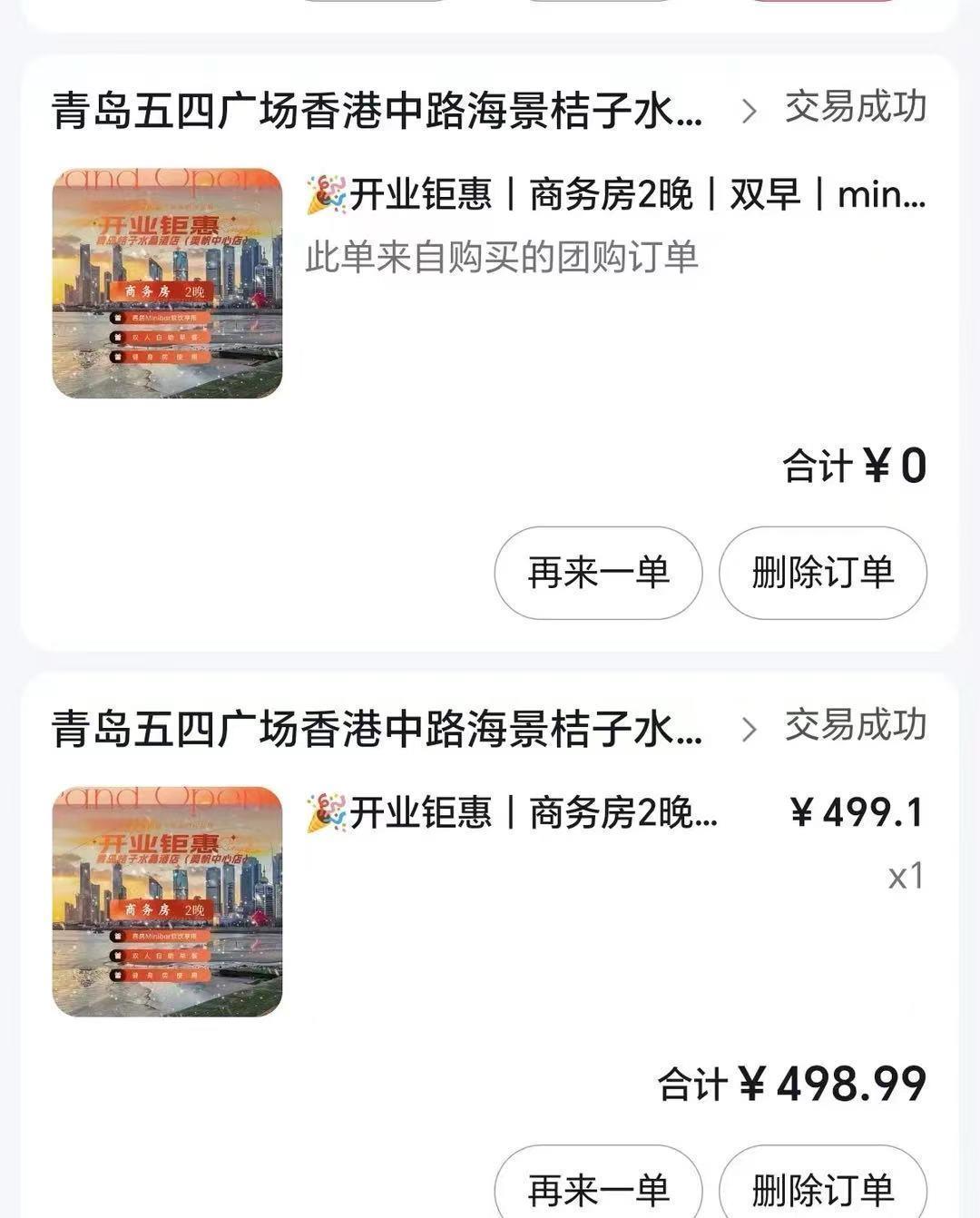Tap 删除订单 on the first order

pos(820,573)
